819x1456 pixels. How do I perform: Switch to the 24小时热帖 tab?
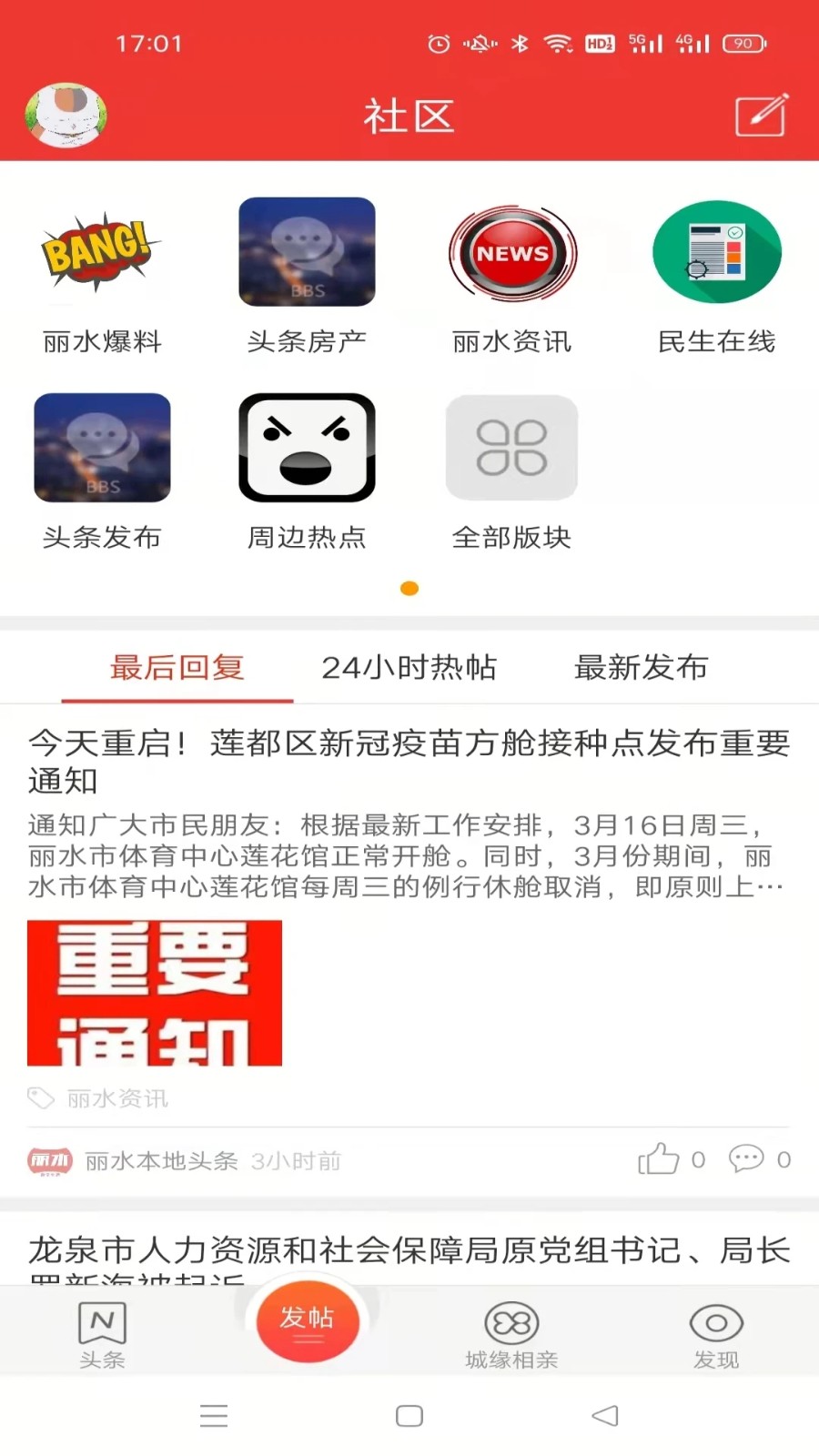[409, 668]
